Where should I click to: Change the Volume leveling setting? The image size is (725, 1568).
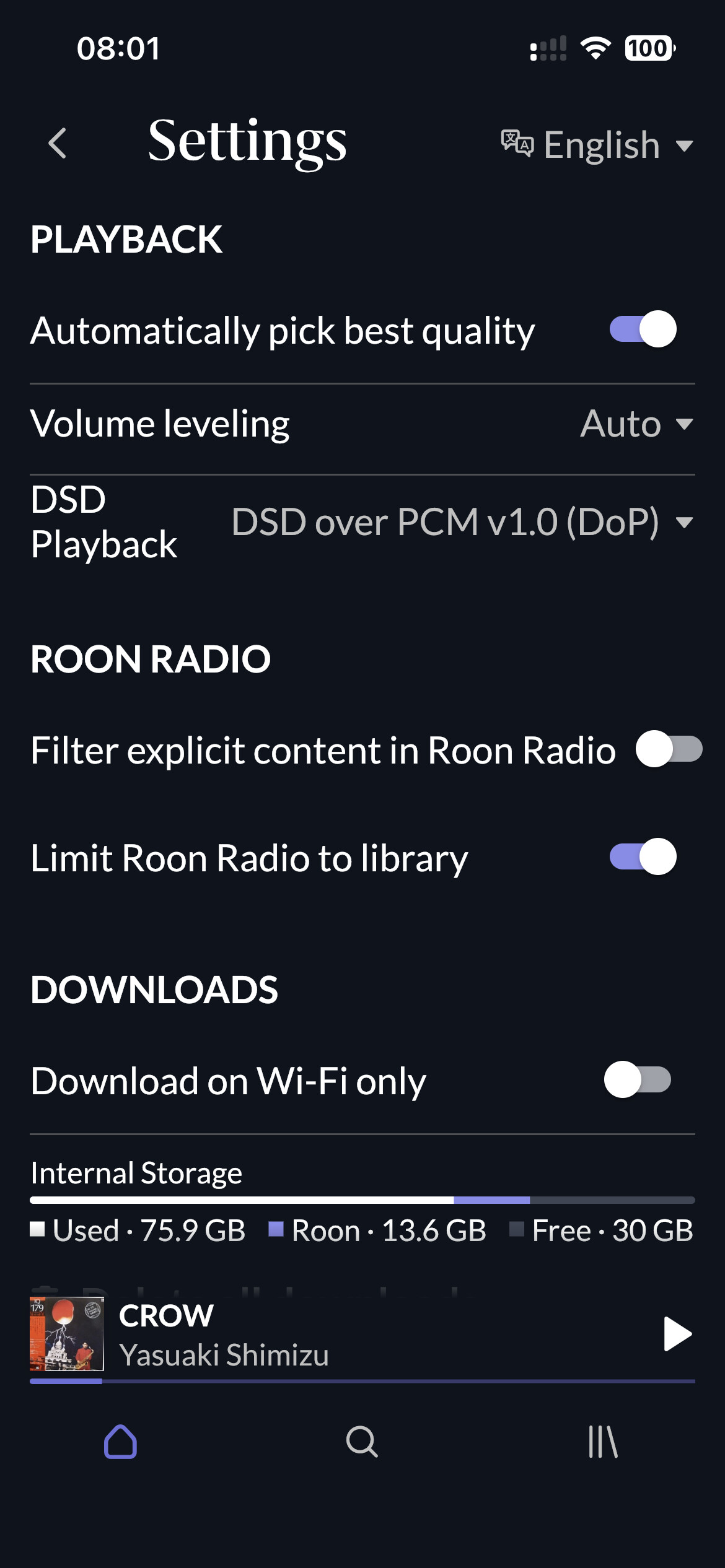(x=636, y=424)
